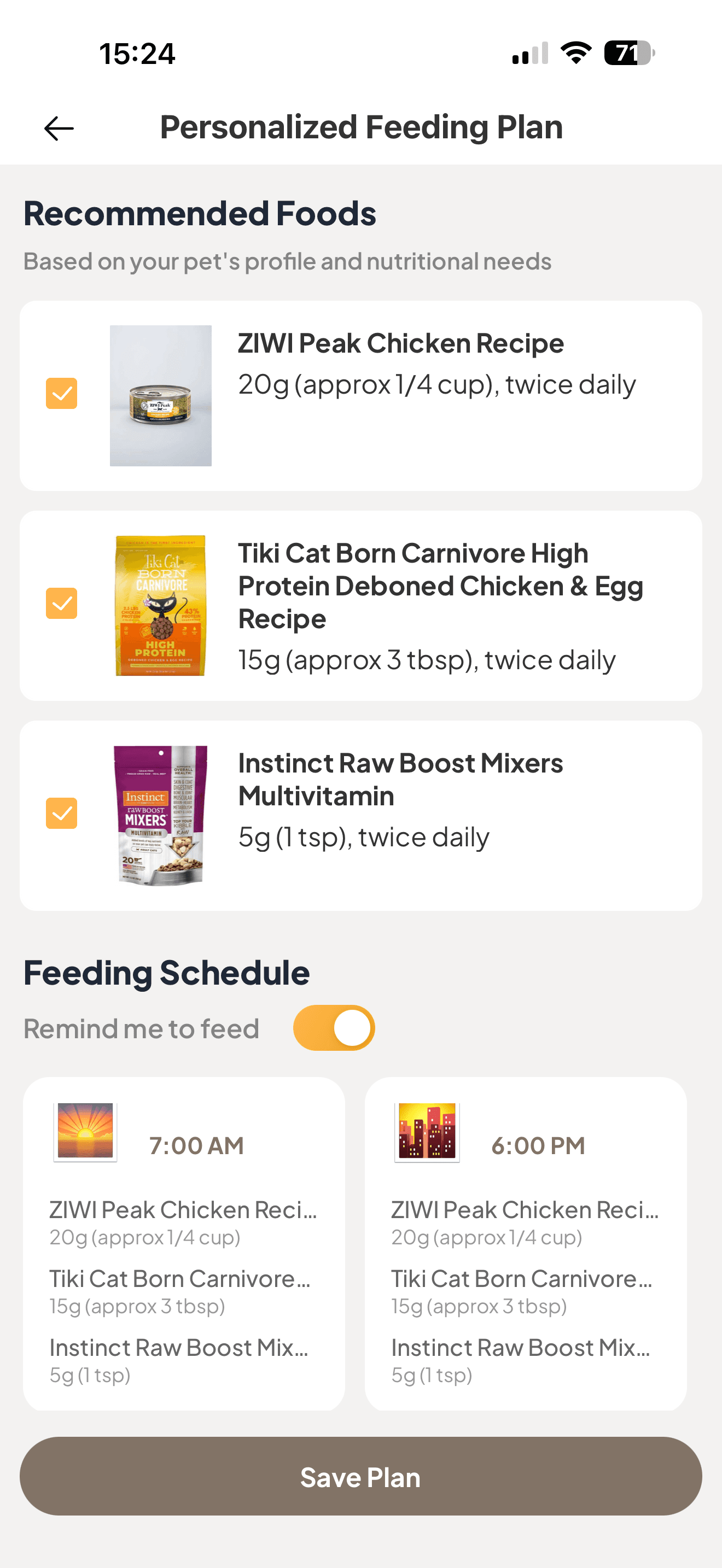Uncheck Instinct Raw Boost Mixers Multivitamin
Viewport: 722px width, 1568px height.
point(61,813)
